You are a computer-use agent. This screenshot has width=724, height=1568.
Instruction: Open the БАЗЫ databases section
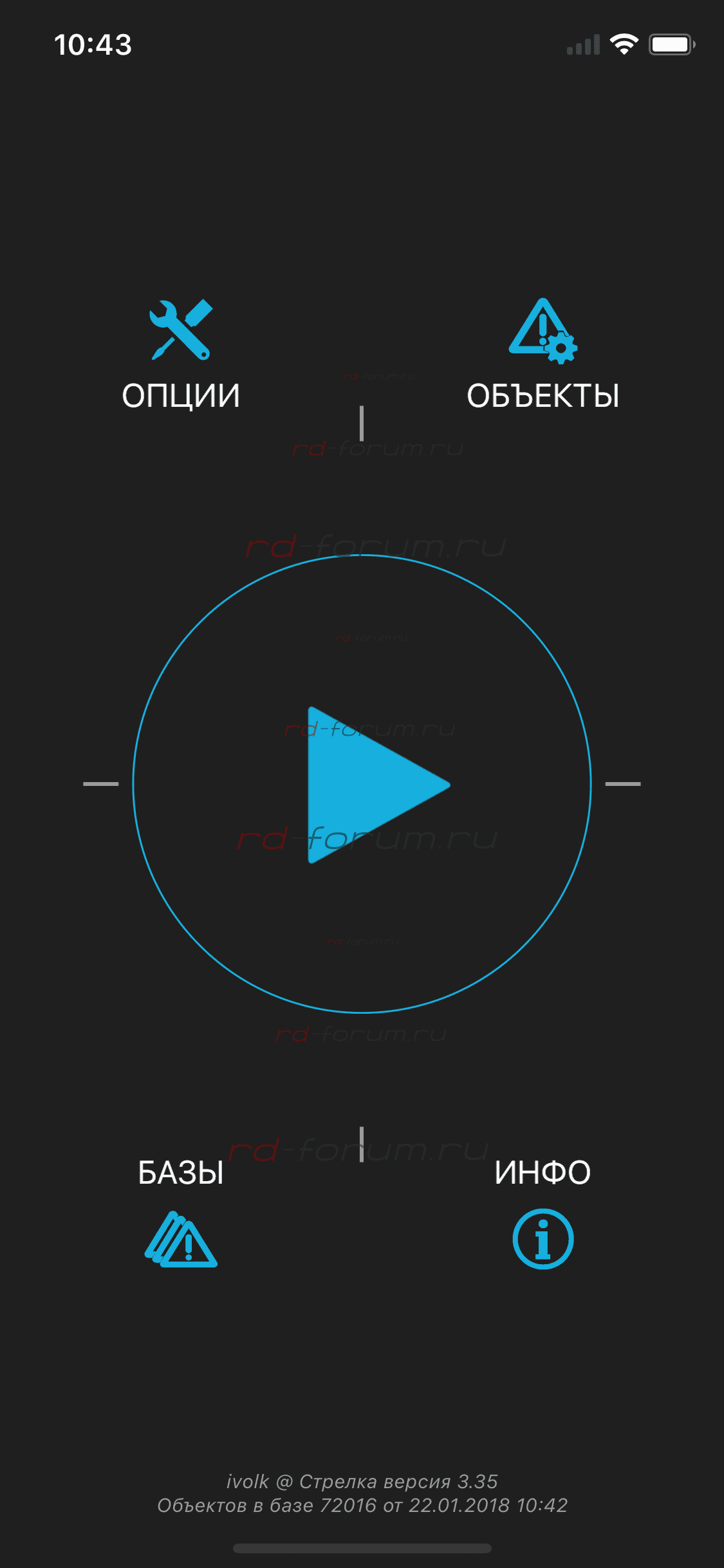coord(181,1212)
